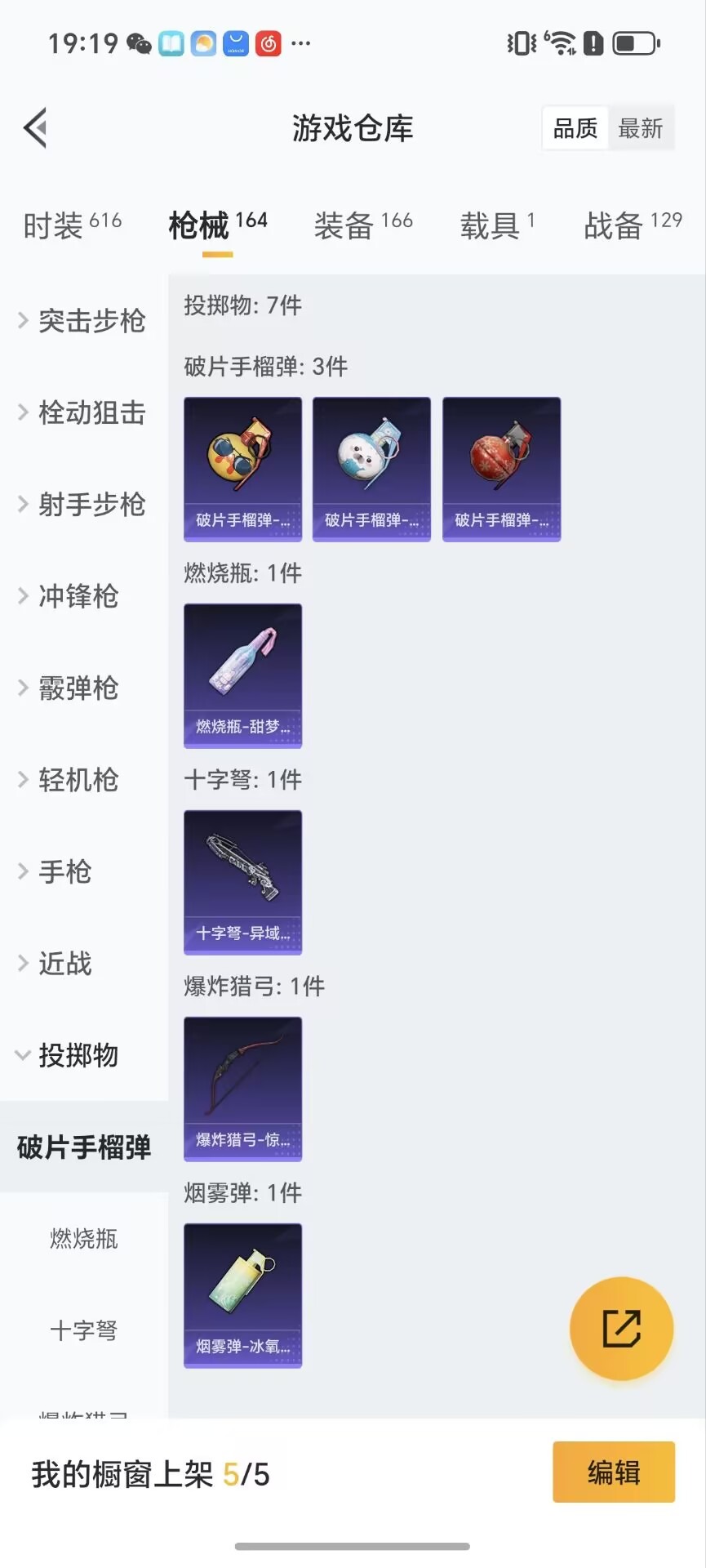Open the yellow share floating button
706x1568 pixels.
(x=621, y=1329)
